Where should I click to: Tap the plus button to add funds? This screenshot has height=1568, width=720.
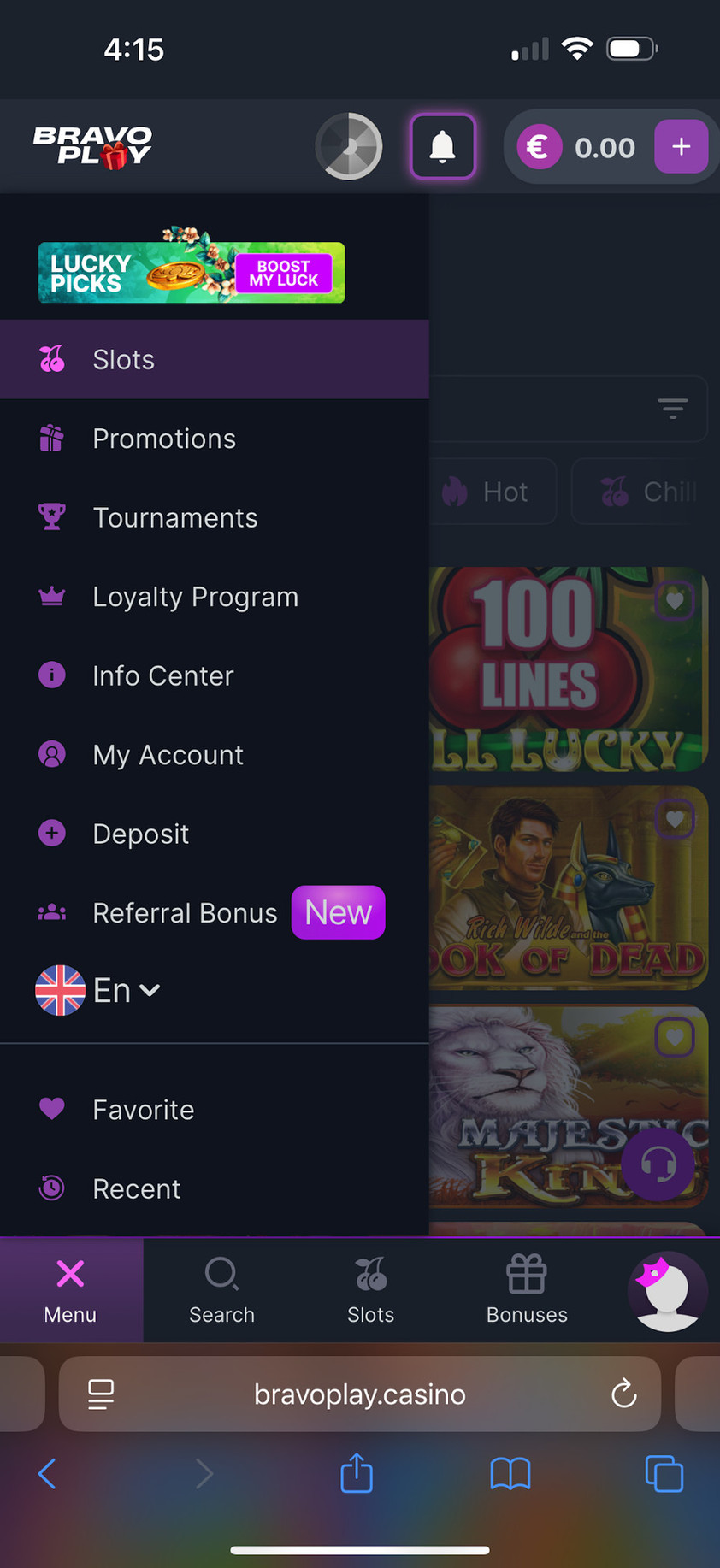pos(681,147)
